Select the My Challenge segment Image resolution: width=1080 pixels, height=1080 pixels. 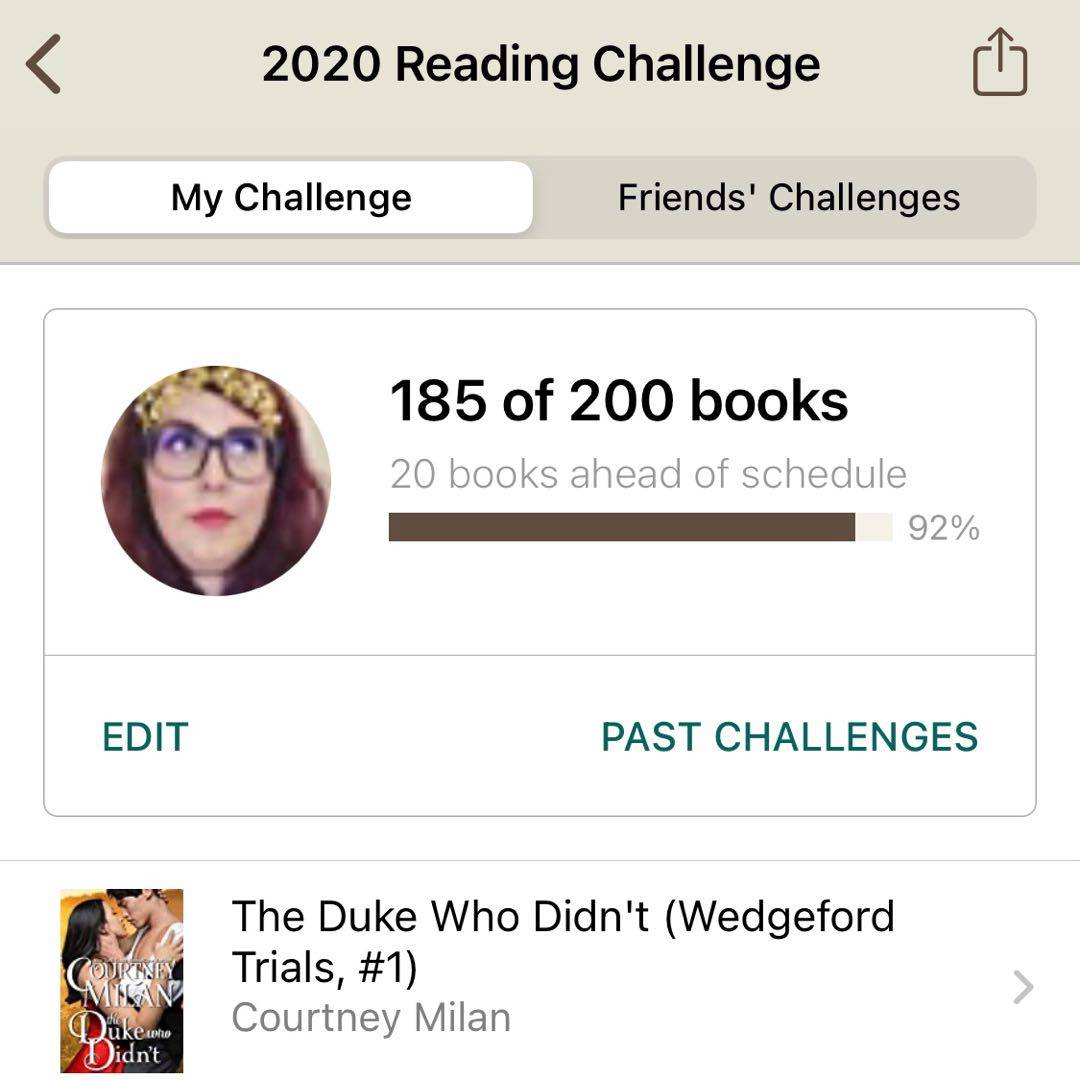pyautogui.click(x=291, y=198)
